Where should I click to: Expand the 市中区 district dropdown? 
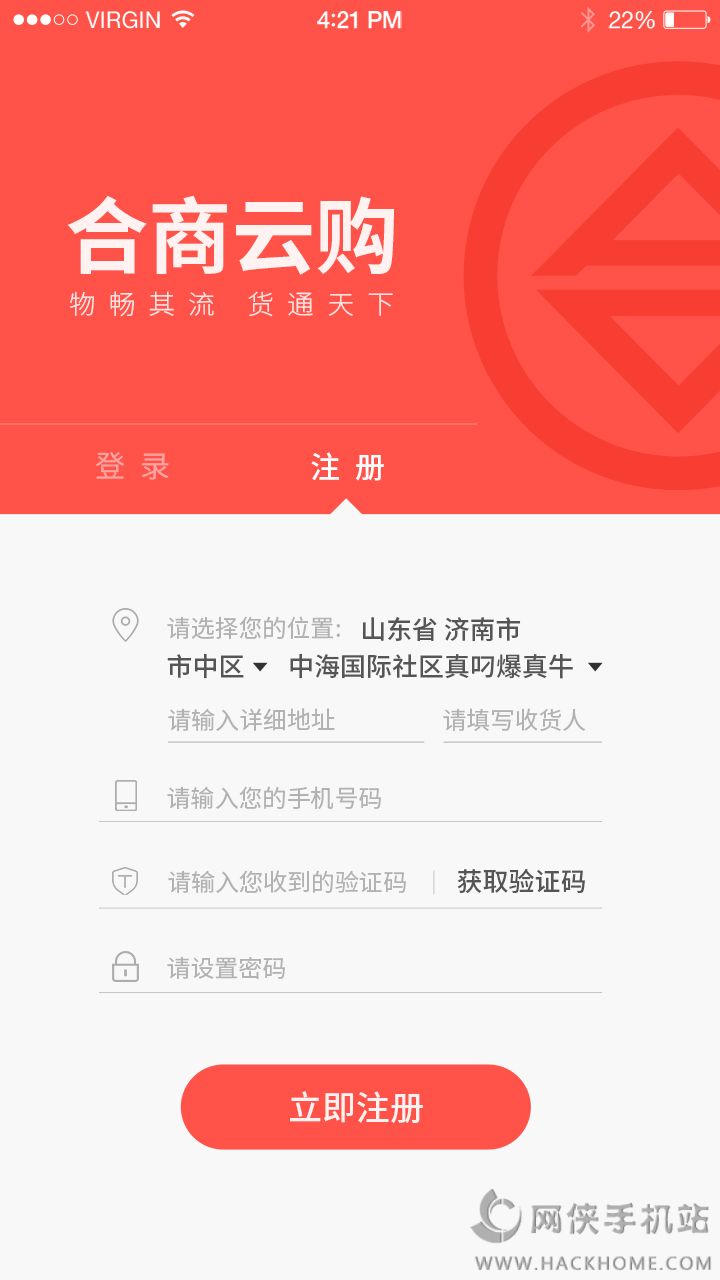(217, 667)
